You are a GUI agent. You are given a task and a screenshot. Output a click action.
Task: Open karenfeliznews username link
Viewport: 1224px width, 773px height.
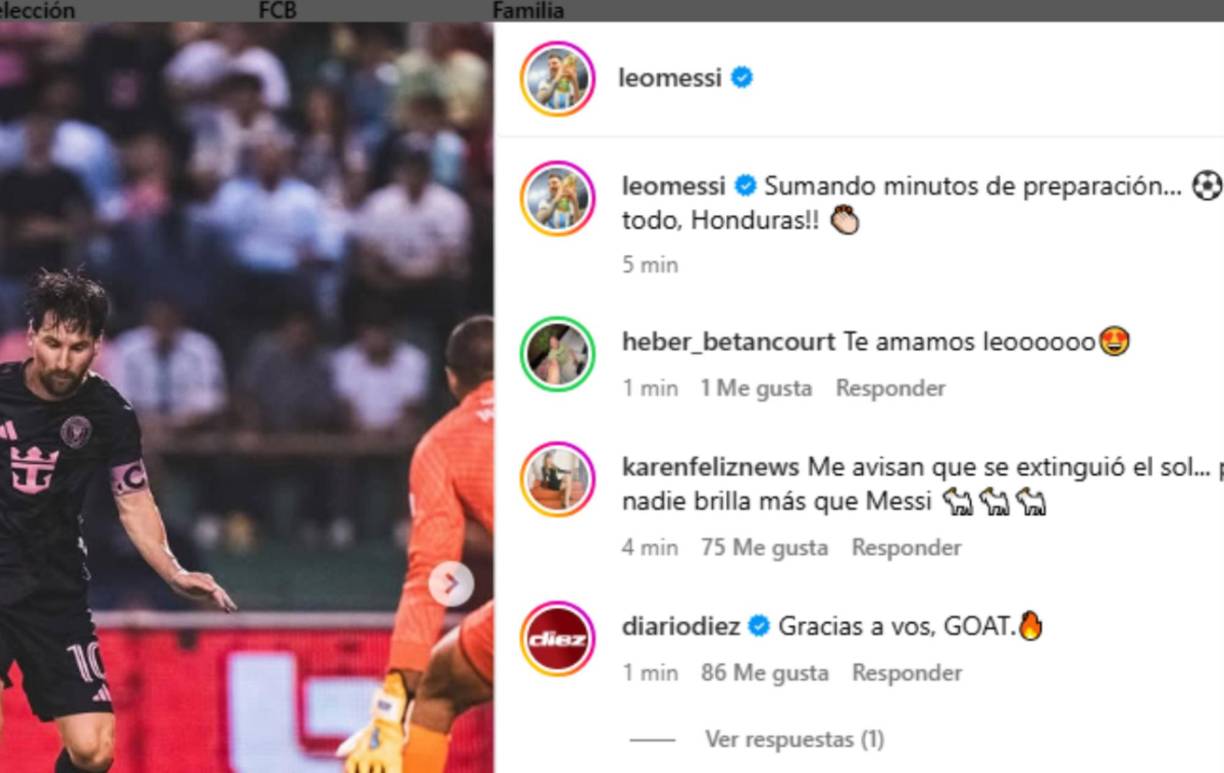click(710, 467)
